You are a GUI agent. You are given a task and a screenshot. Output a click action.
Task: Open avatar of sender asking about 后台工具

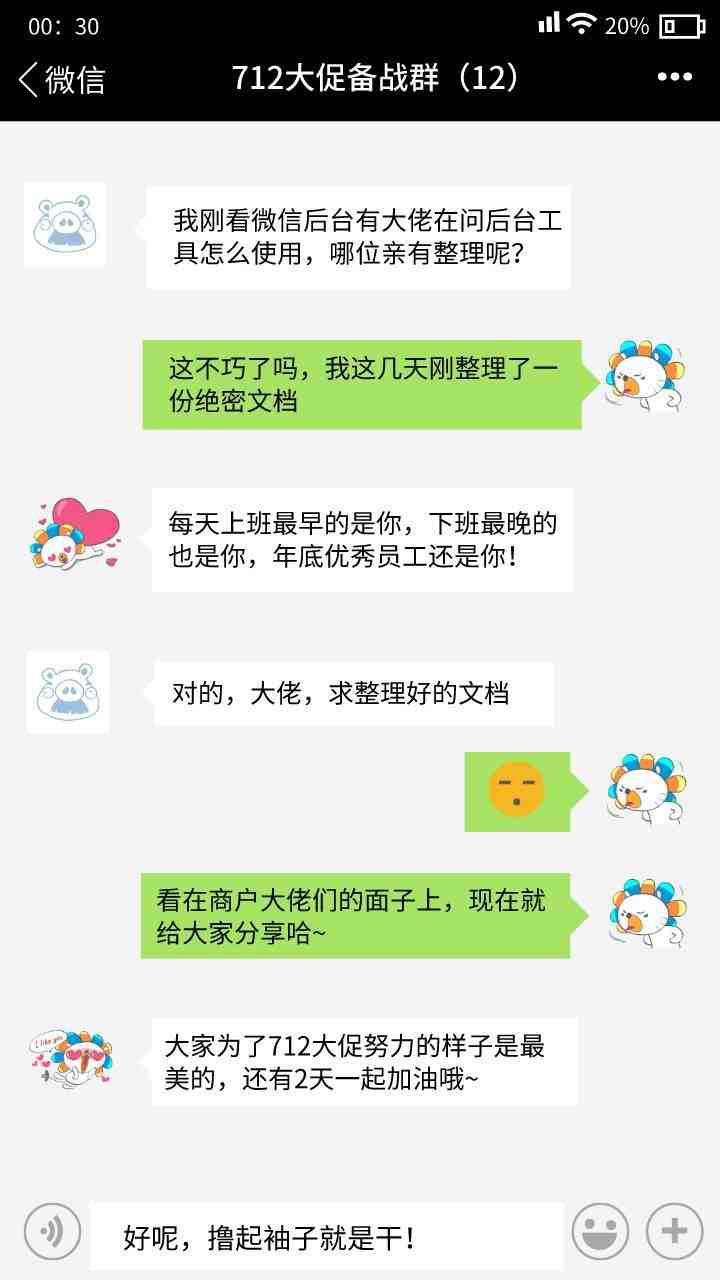pos(65,224)
